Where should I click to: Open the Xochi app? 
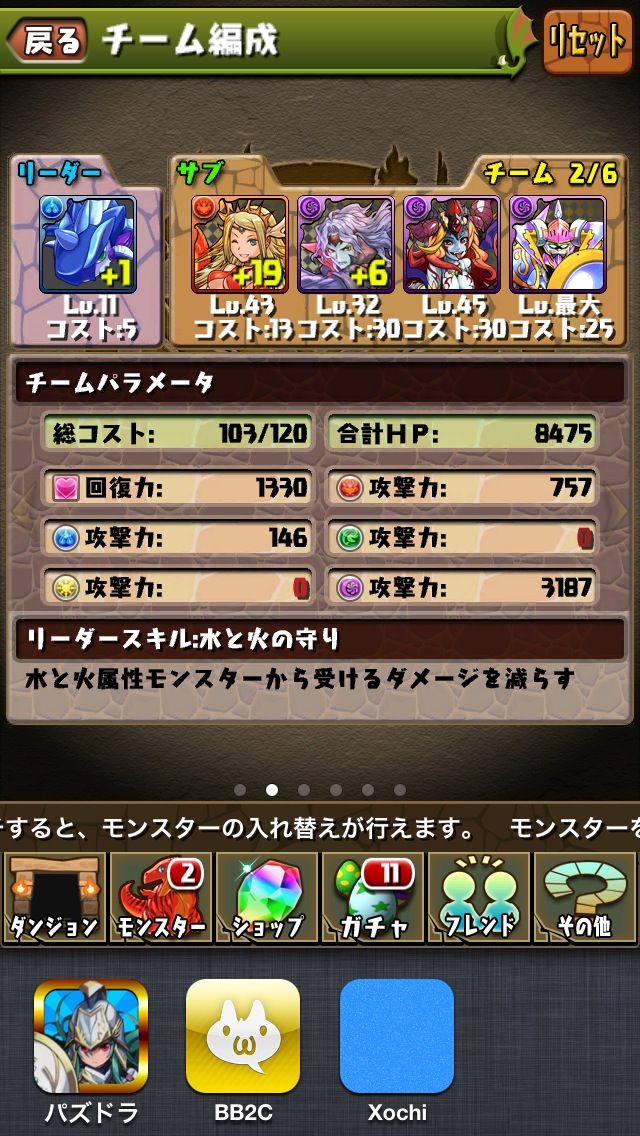pyautogui.click(x=396, y=1037)
